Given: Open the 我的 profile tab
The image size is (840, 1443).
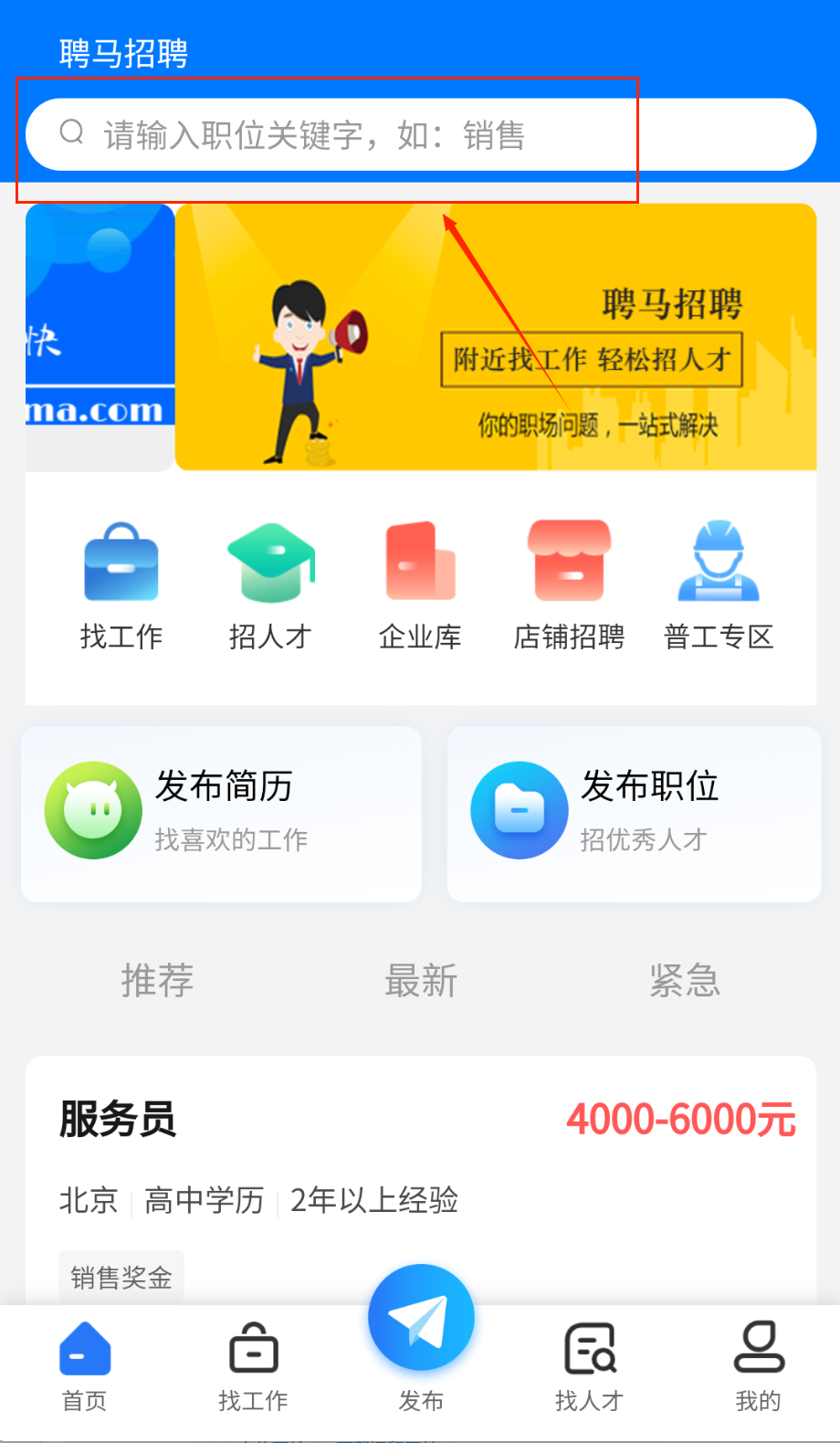Looking at the screenshot, I should point(758,1367).
